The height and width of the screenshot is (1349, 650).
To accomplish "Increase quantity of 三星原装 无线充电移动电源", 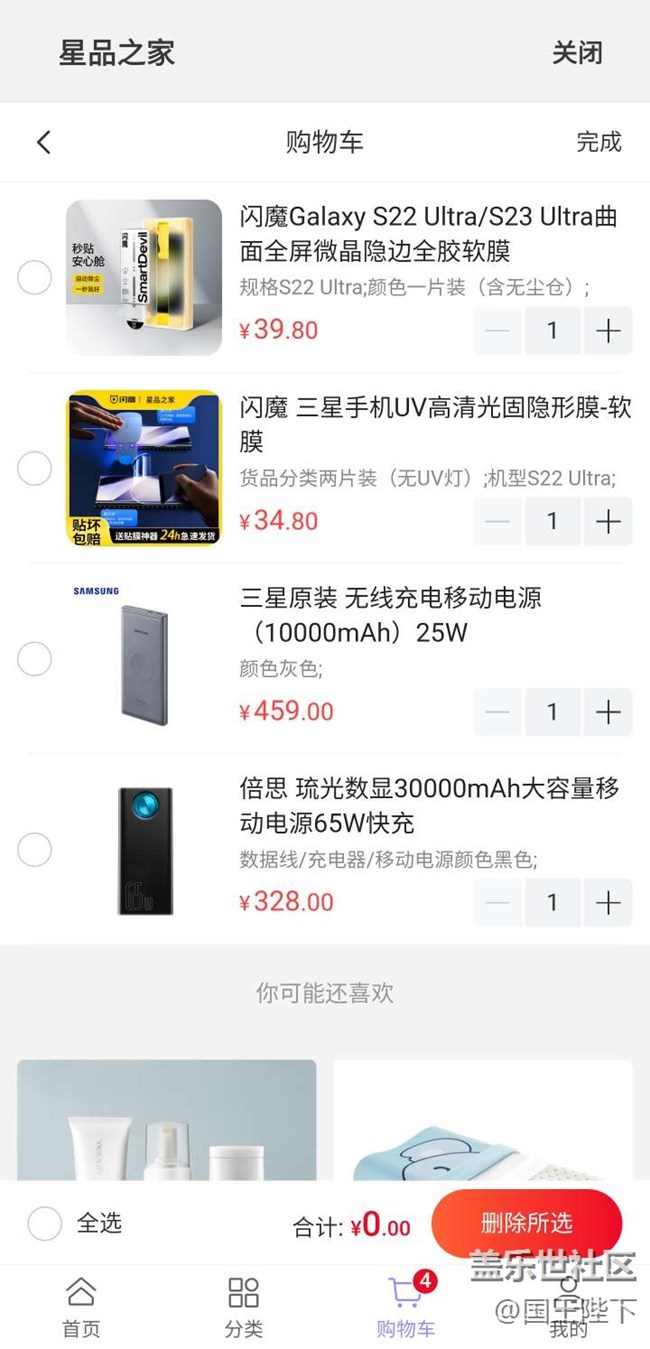I will point(608,712).
